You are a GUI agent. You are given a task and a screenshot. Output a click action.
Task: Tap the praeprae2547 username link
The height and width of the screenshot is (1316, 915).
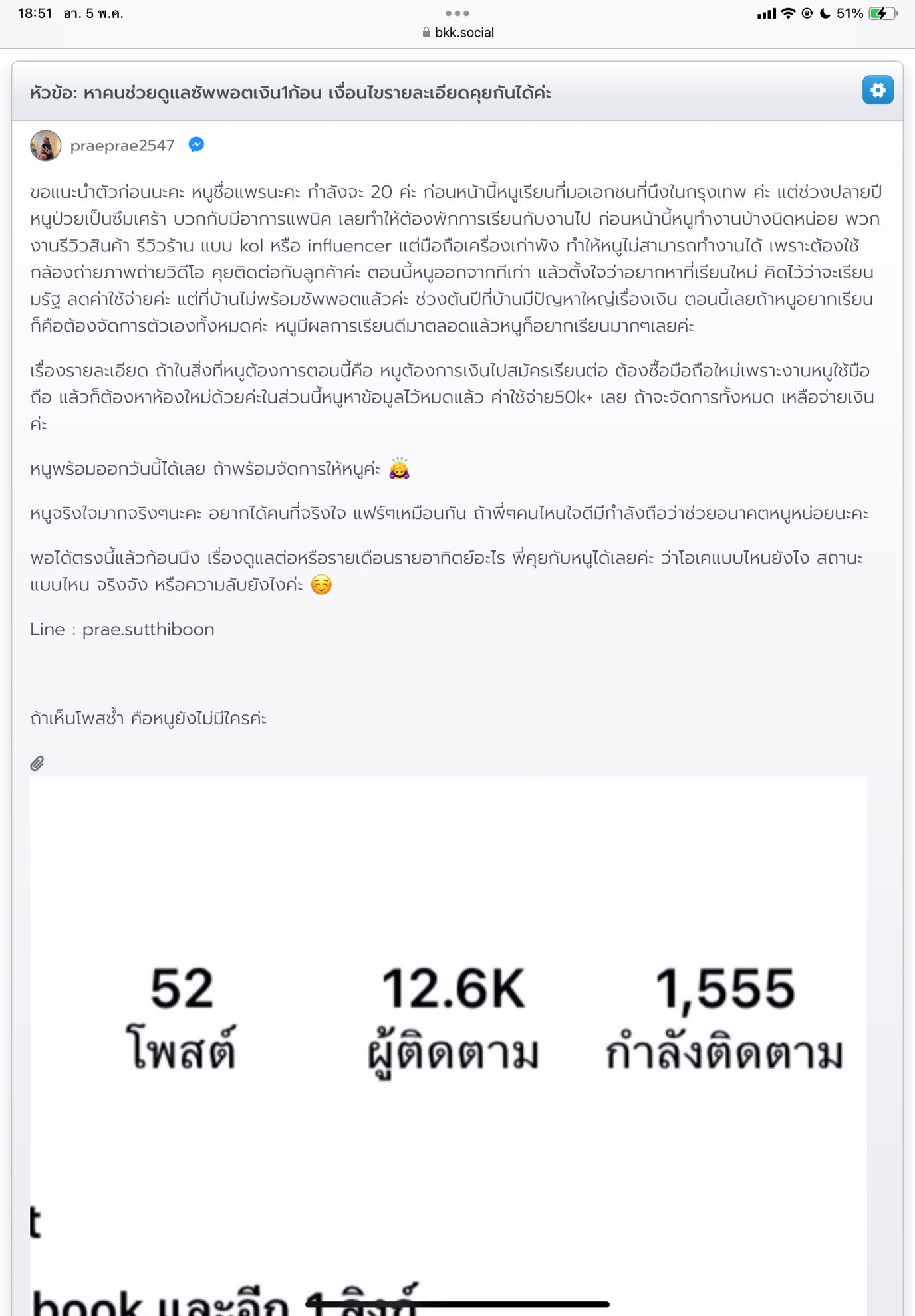[122, 146]
